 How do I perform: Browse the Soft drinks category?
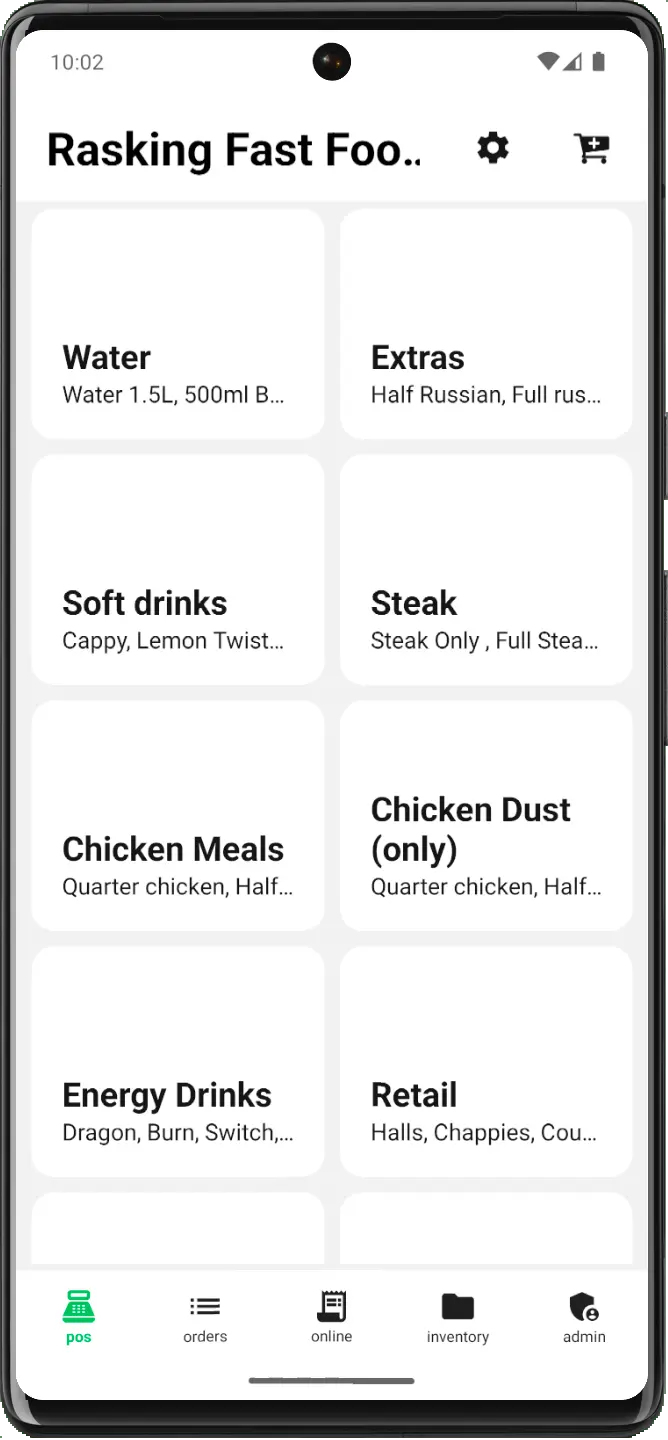pyautogui.click(x=178, y=570)
